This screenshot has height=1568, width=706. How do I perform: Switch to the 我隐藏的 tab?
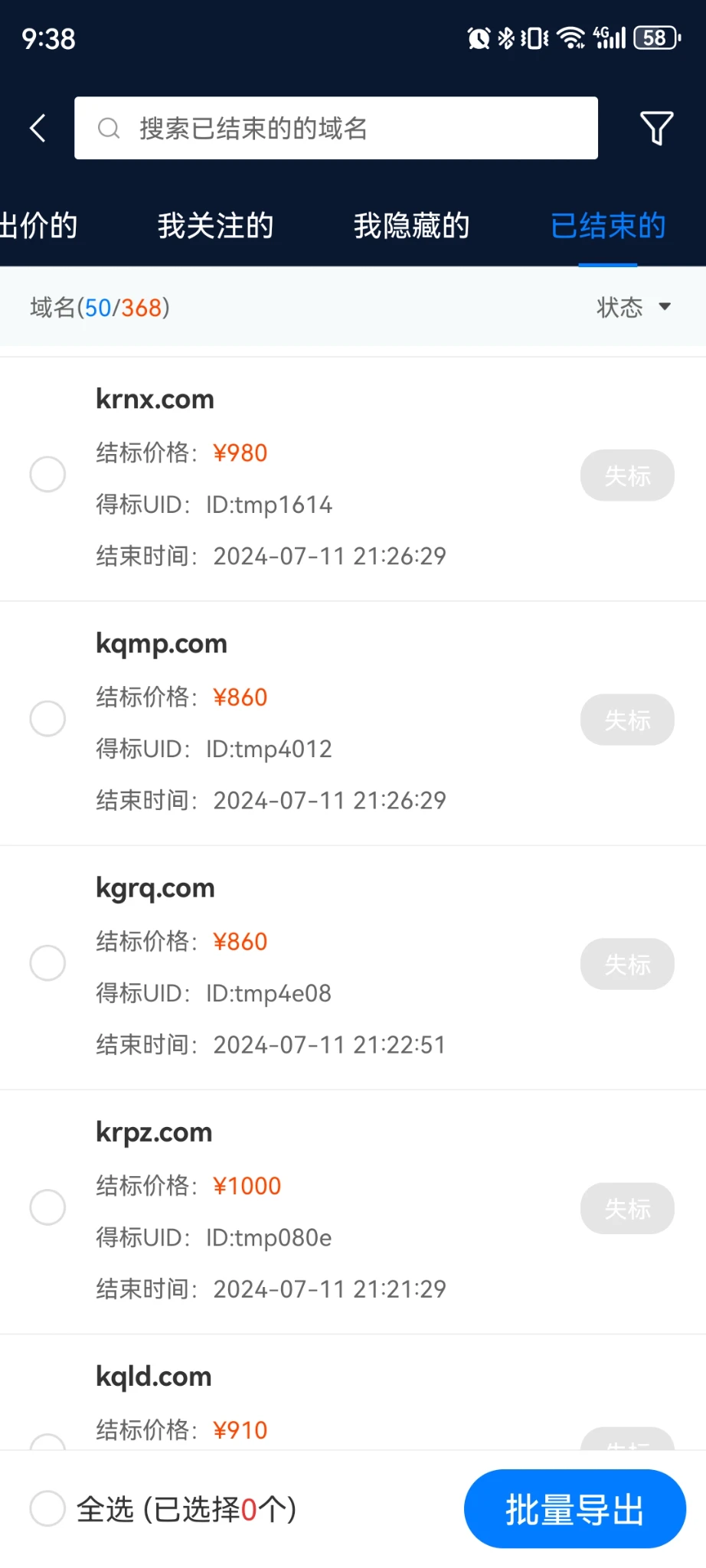click(x=411, y=226)
